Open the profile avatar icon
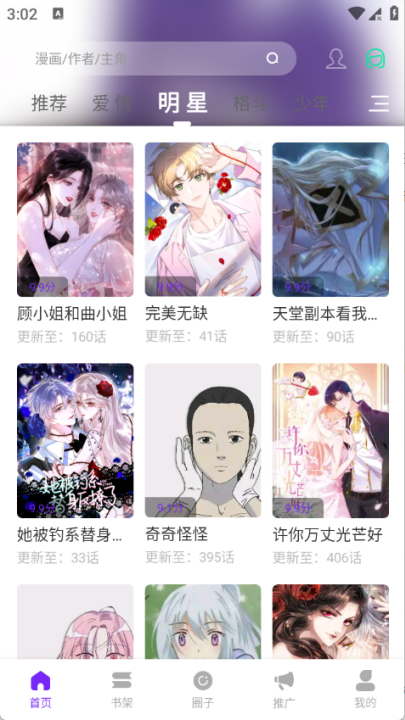The image size is (405, 720). (x=336, y=59)
